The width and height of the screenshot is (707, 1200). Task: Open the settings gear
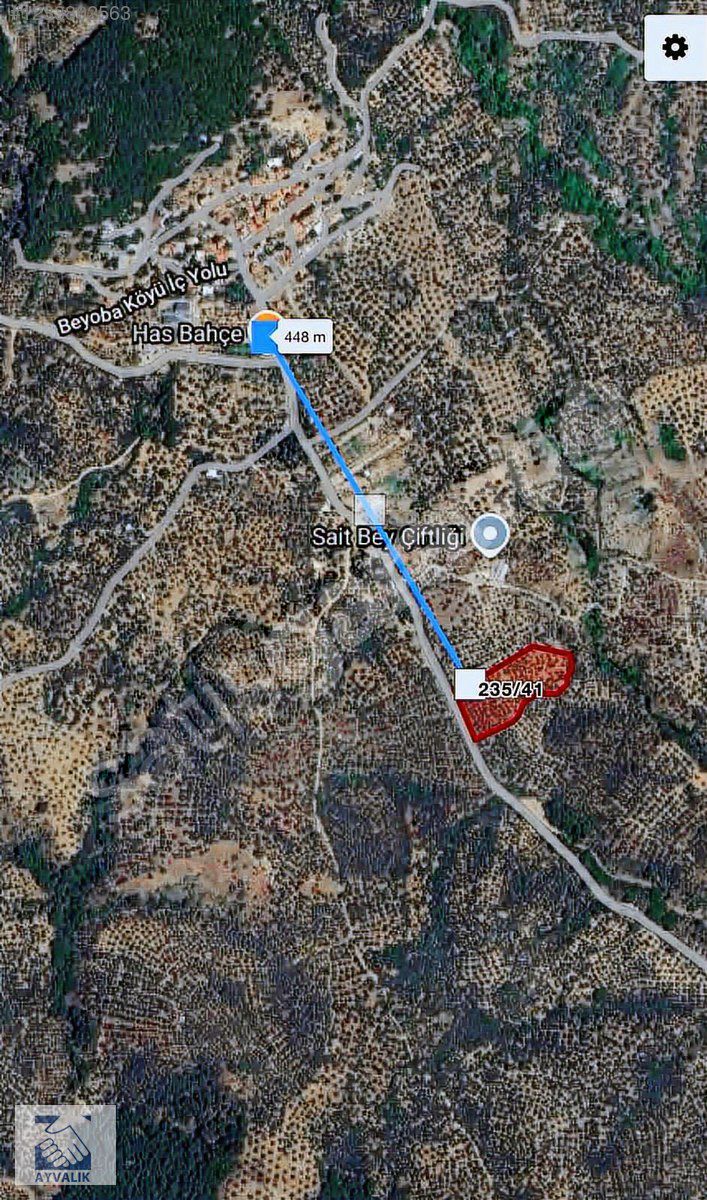[x=675, y=47]
